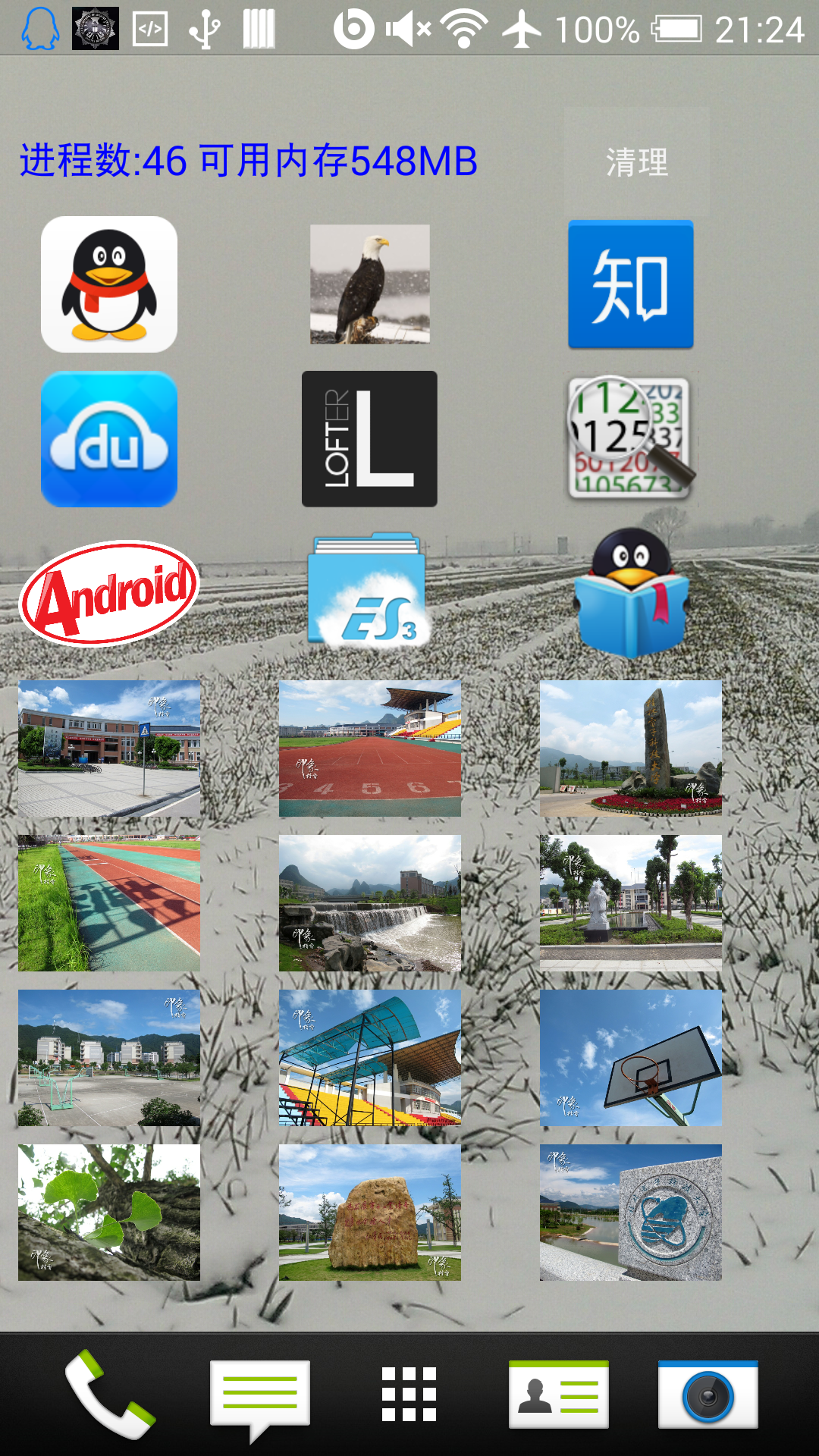Screen dimensions: 819x1456
Task: Launch the camera app
Action: [708, 1394]
